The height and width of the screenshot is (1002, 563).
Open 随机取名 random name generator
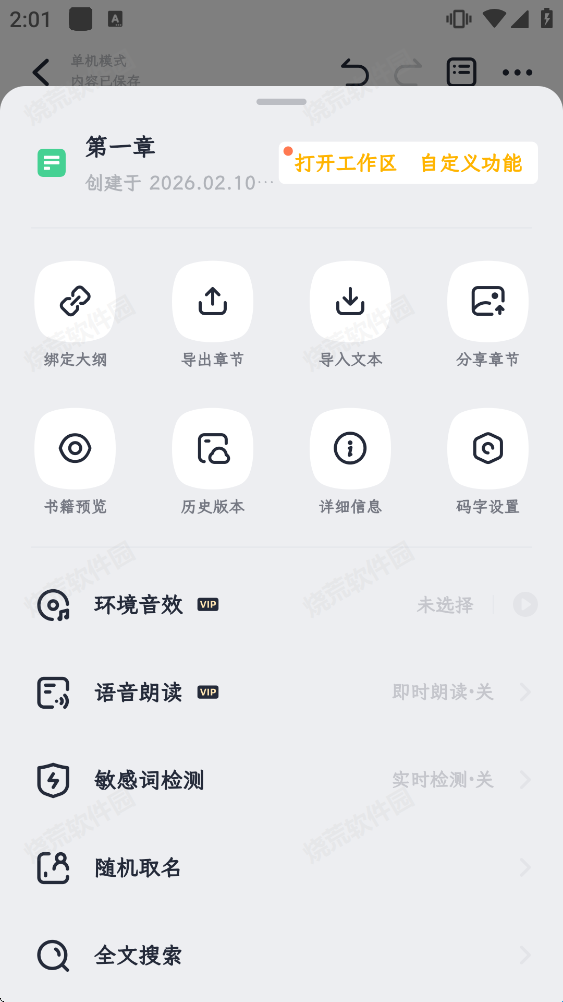tap(281, 867)
